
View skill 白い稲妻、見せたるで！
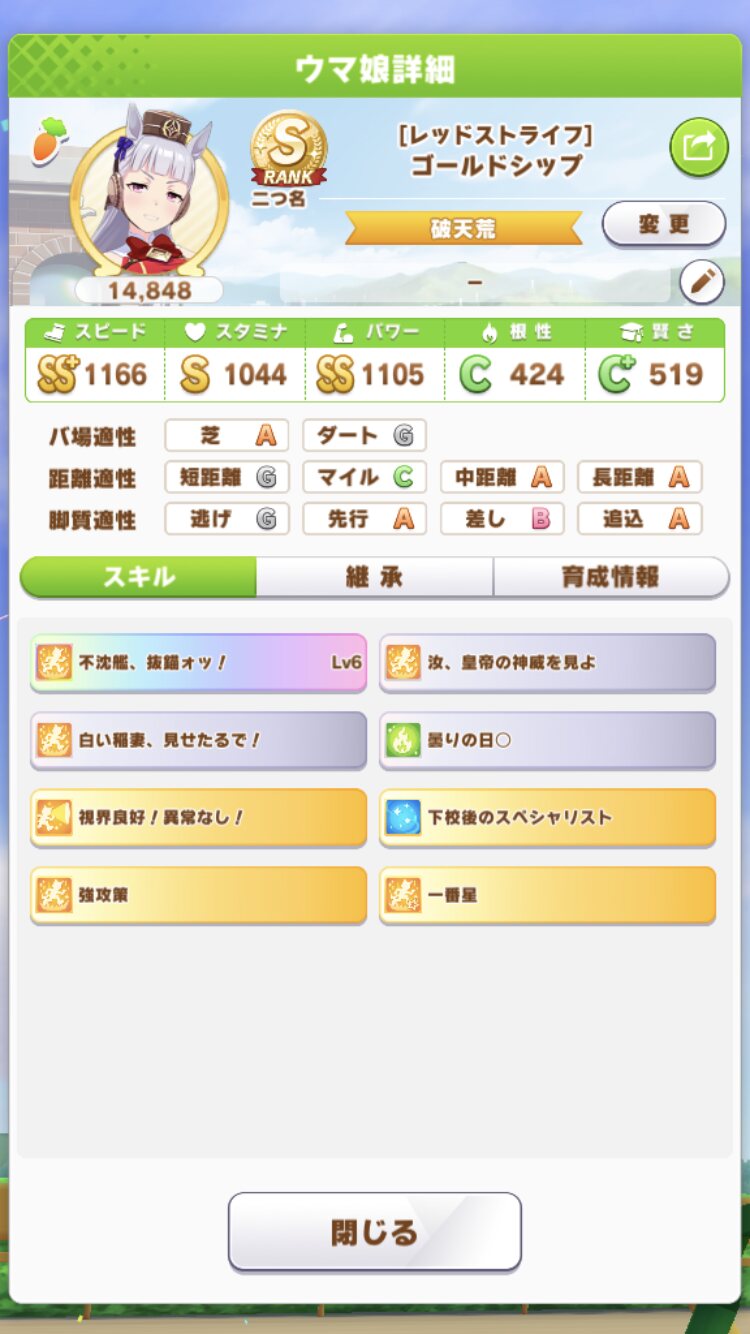198,740
